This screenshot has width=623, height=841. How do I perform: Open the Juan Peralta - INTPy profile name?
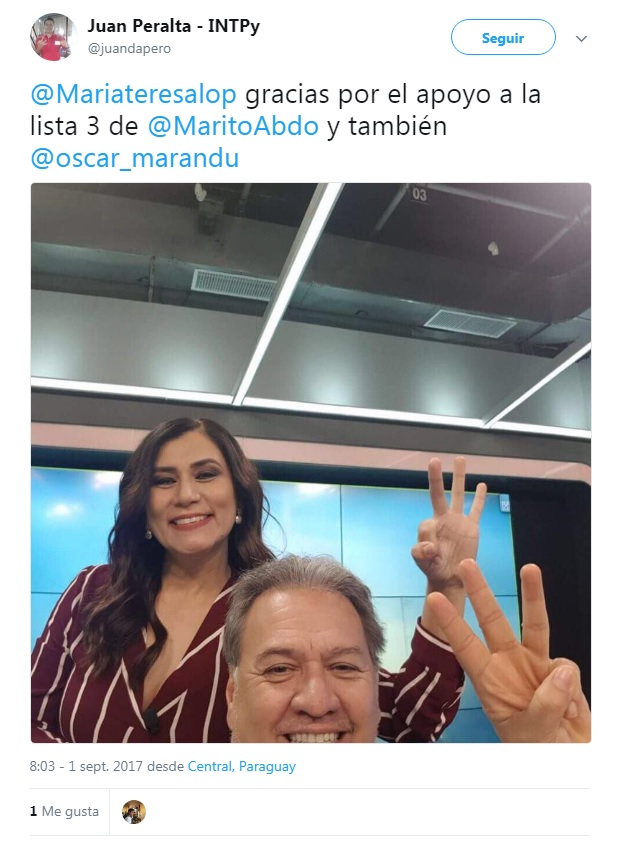tap(174, 26)
